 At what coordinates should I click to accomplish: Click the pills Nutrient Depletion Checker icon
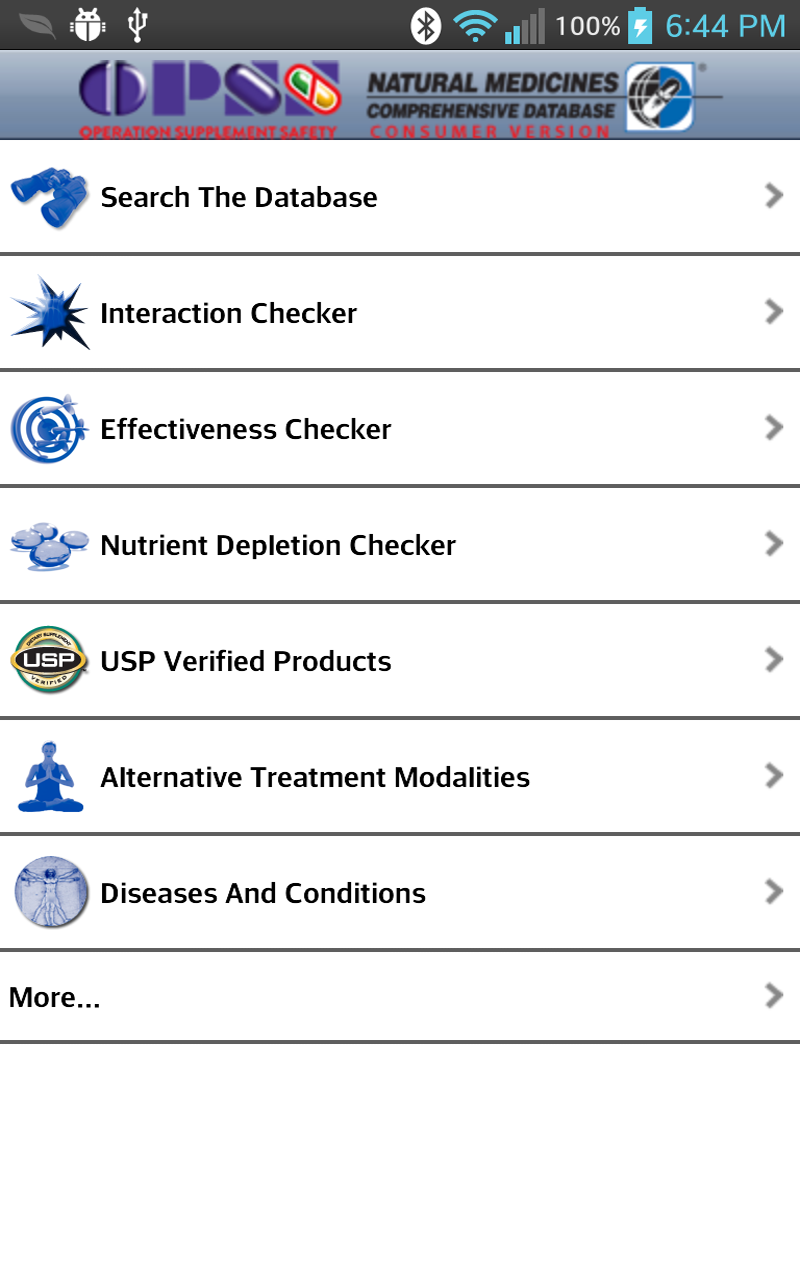pyautogui.click(x=48, y=544)
